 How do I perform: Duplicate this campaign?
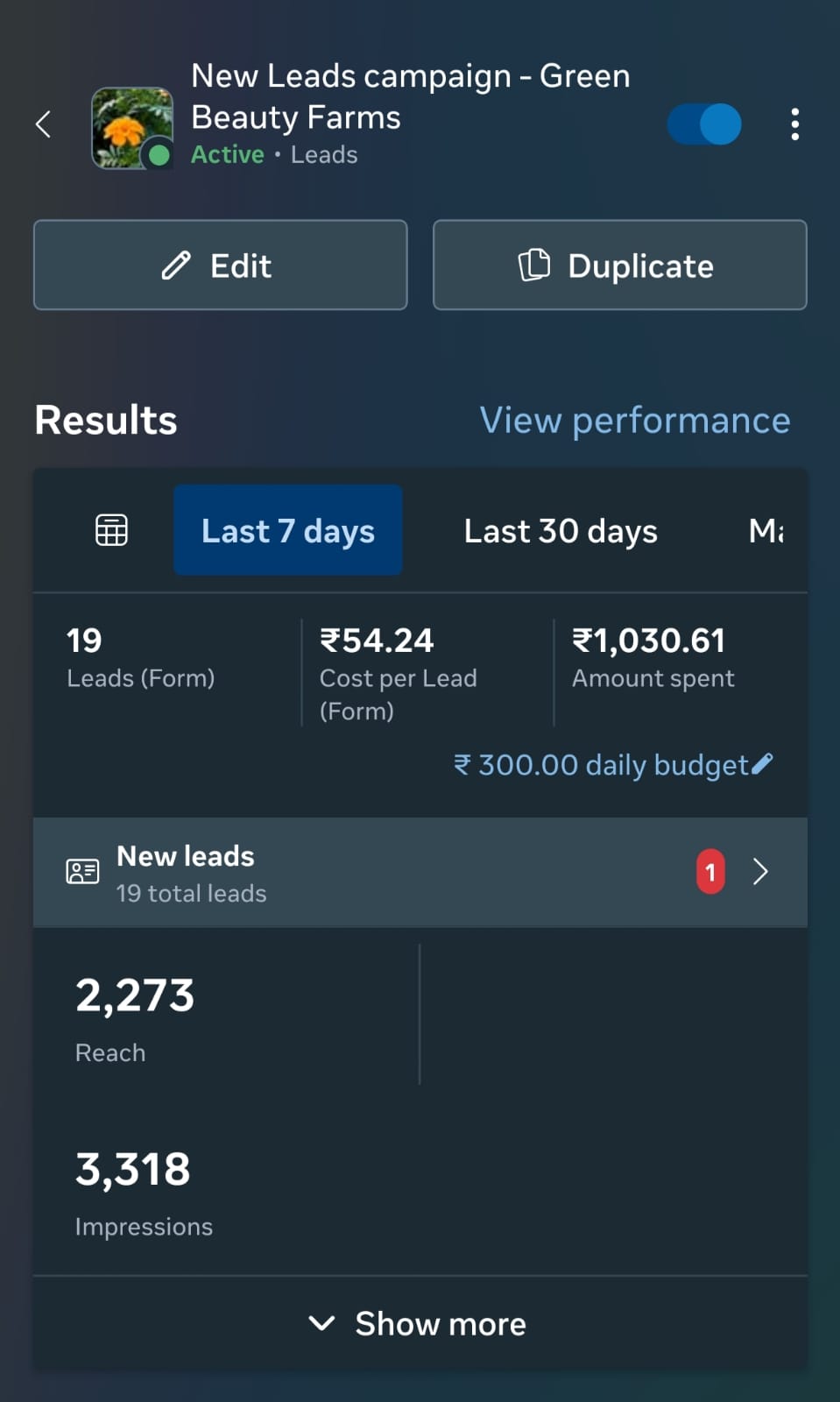click(619, 266)
